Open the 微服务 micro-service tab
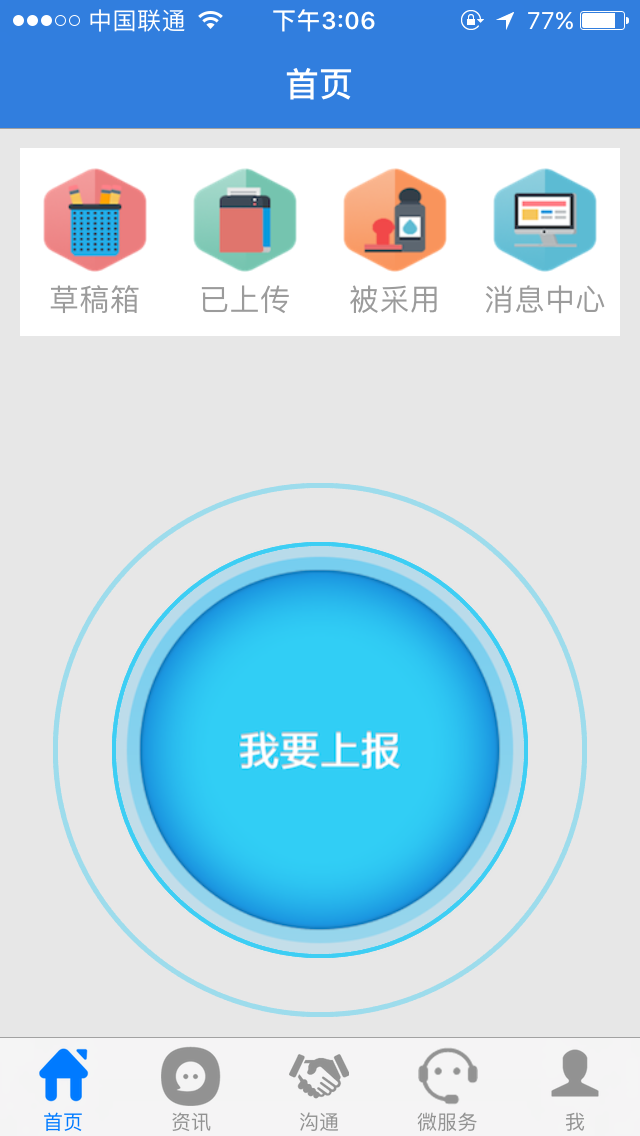Image resolution: width=640 pixels, height=1136 pixels. (x=447, y=1088)
